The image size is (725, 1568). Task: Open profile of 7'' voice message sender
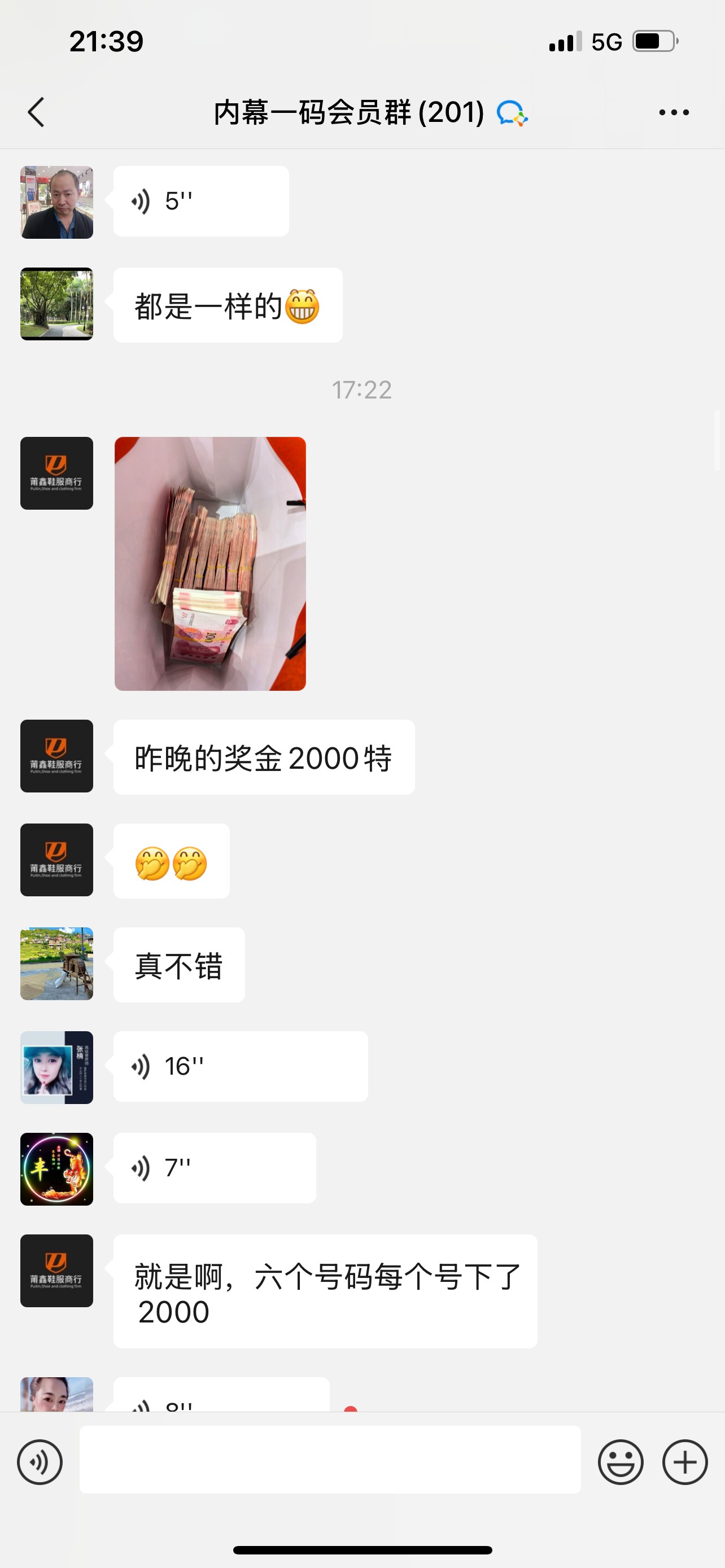56,1169
